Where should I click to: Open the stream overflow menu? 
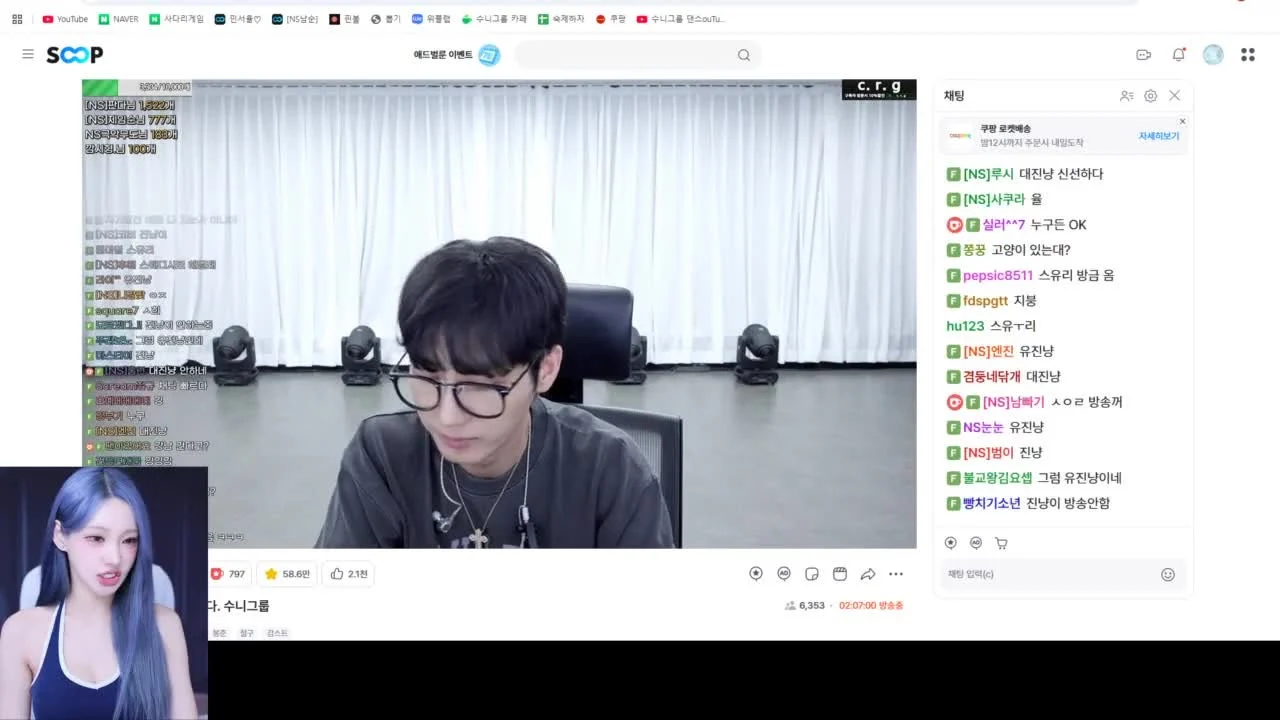pyautogui.click(x=896, y=574)
